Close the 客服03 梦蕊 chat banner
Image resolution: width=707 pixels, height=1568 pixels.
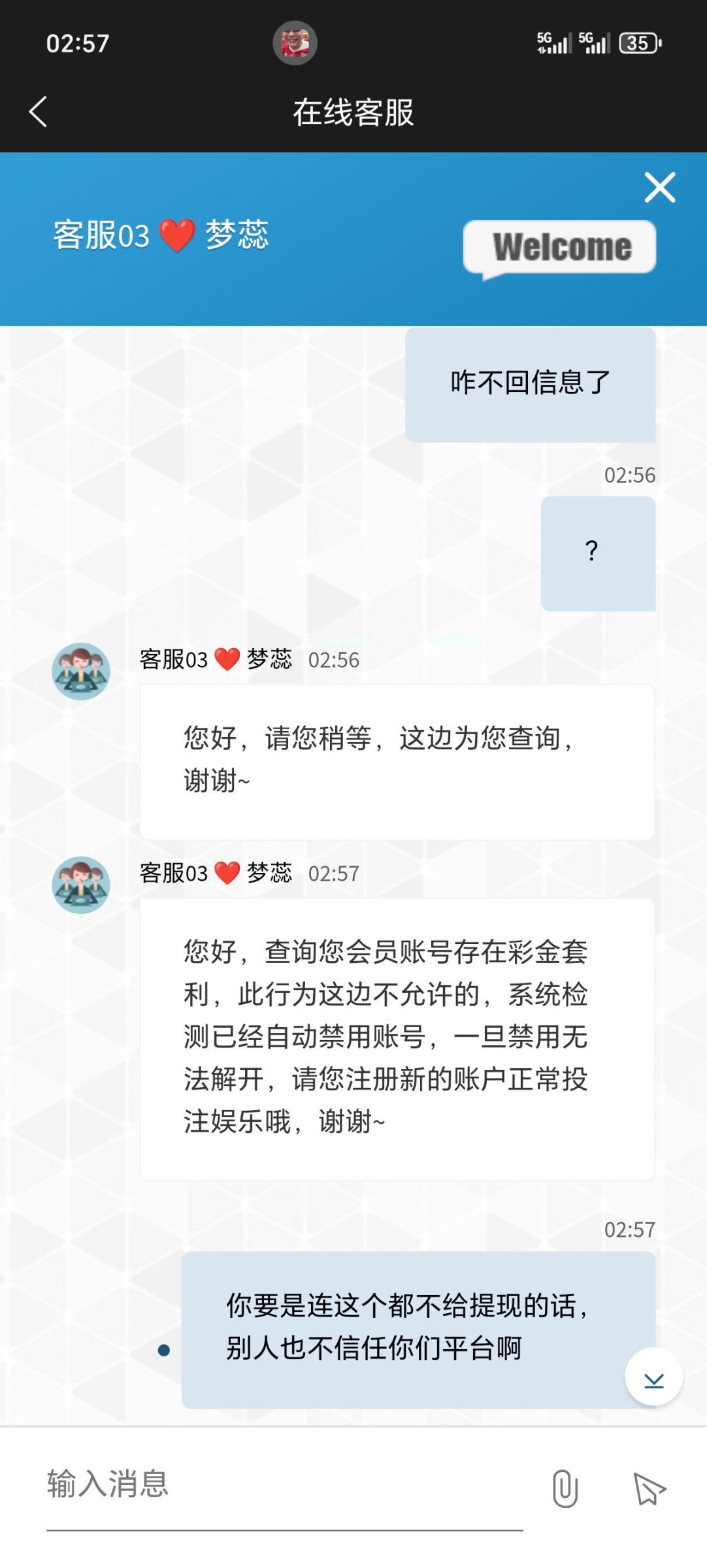click(x=659, y=188)
